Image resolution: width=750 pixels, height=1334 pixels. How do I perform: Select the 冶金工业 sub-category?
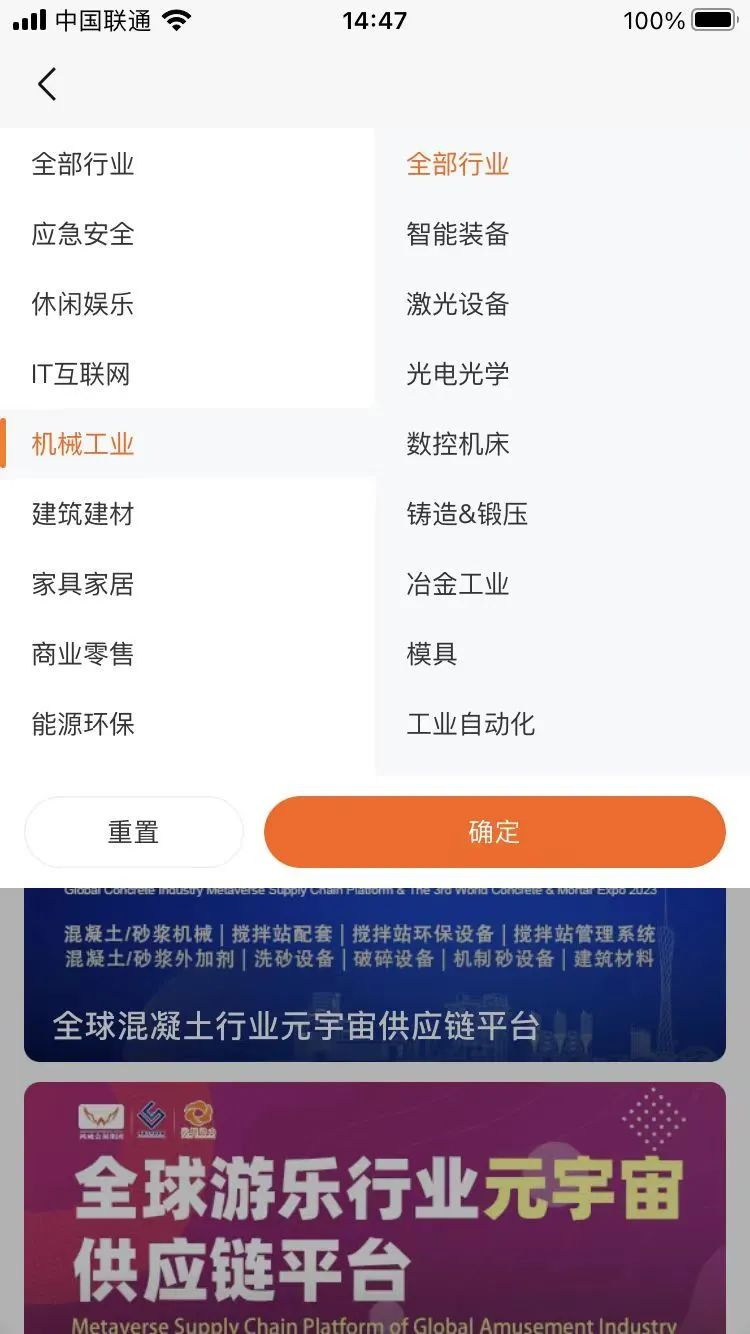point(562,583)
